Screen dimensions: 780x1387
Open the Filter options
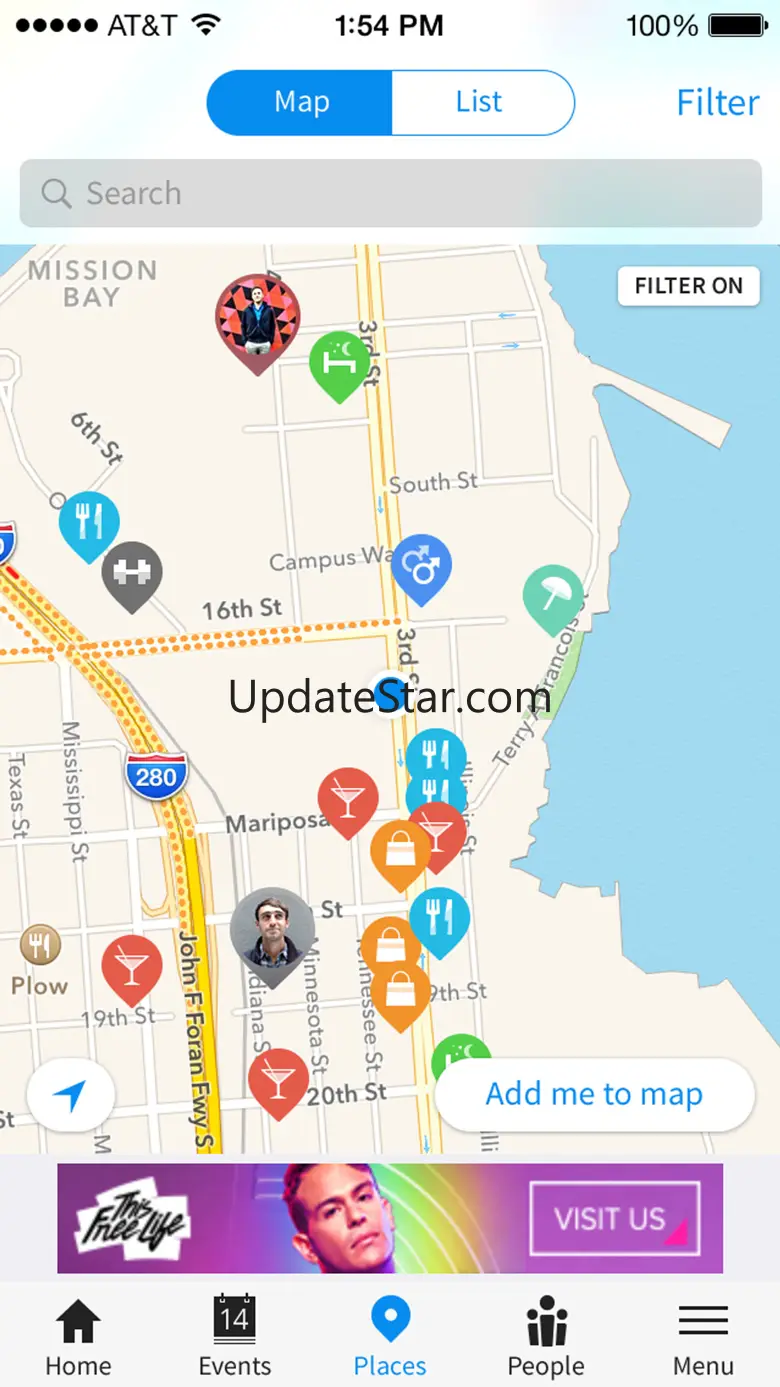tap(718, 102)
